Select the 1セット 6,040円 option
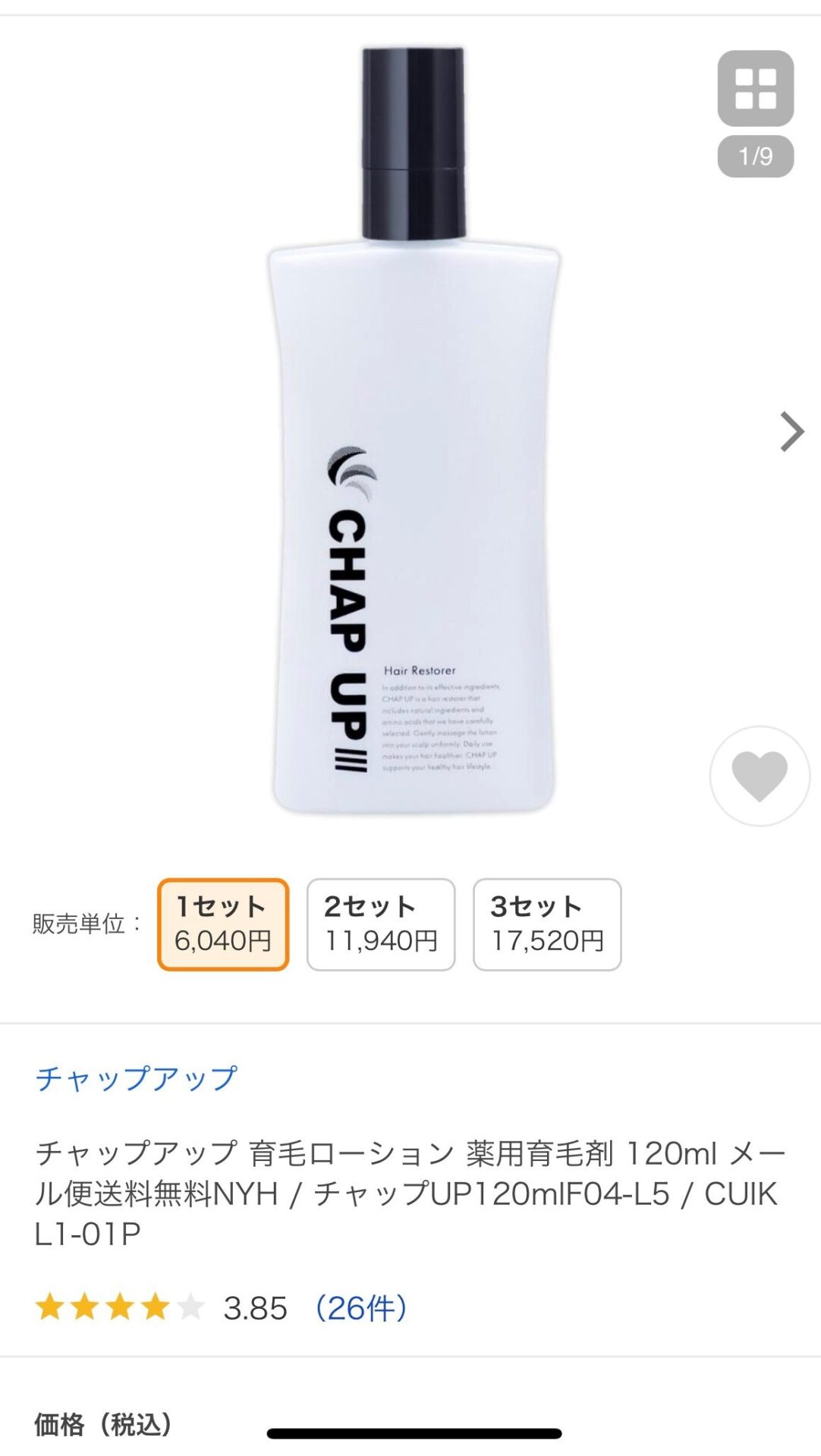Screen dimensions: 821x1456 (223, 924)
